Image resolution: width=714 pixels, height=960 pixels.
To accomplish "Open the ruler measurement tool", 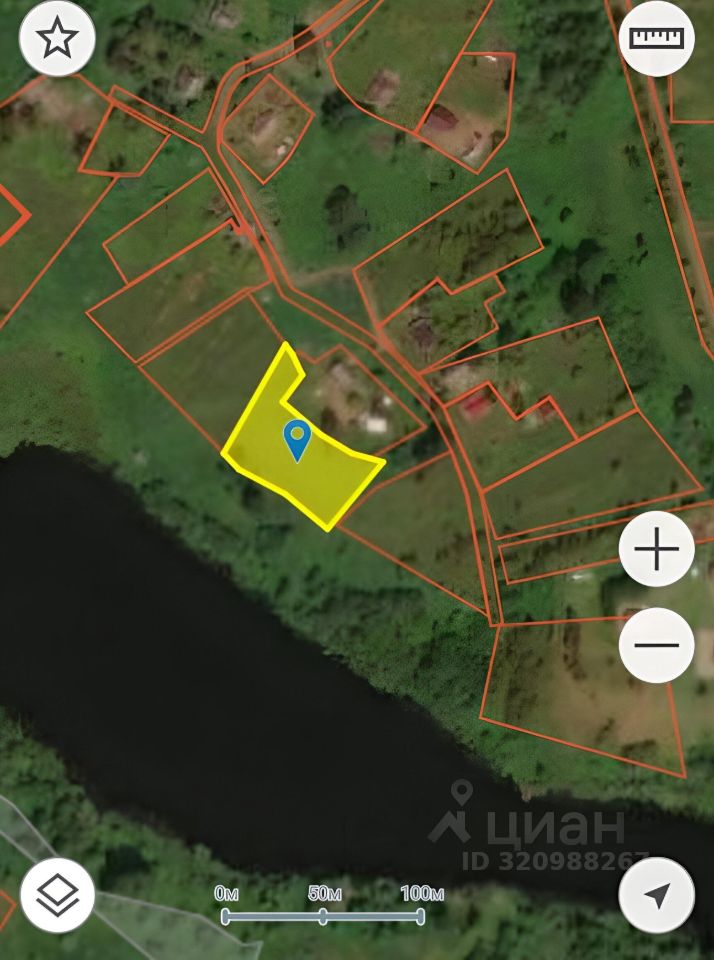I will click(x=656, y=39).
